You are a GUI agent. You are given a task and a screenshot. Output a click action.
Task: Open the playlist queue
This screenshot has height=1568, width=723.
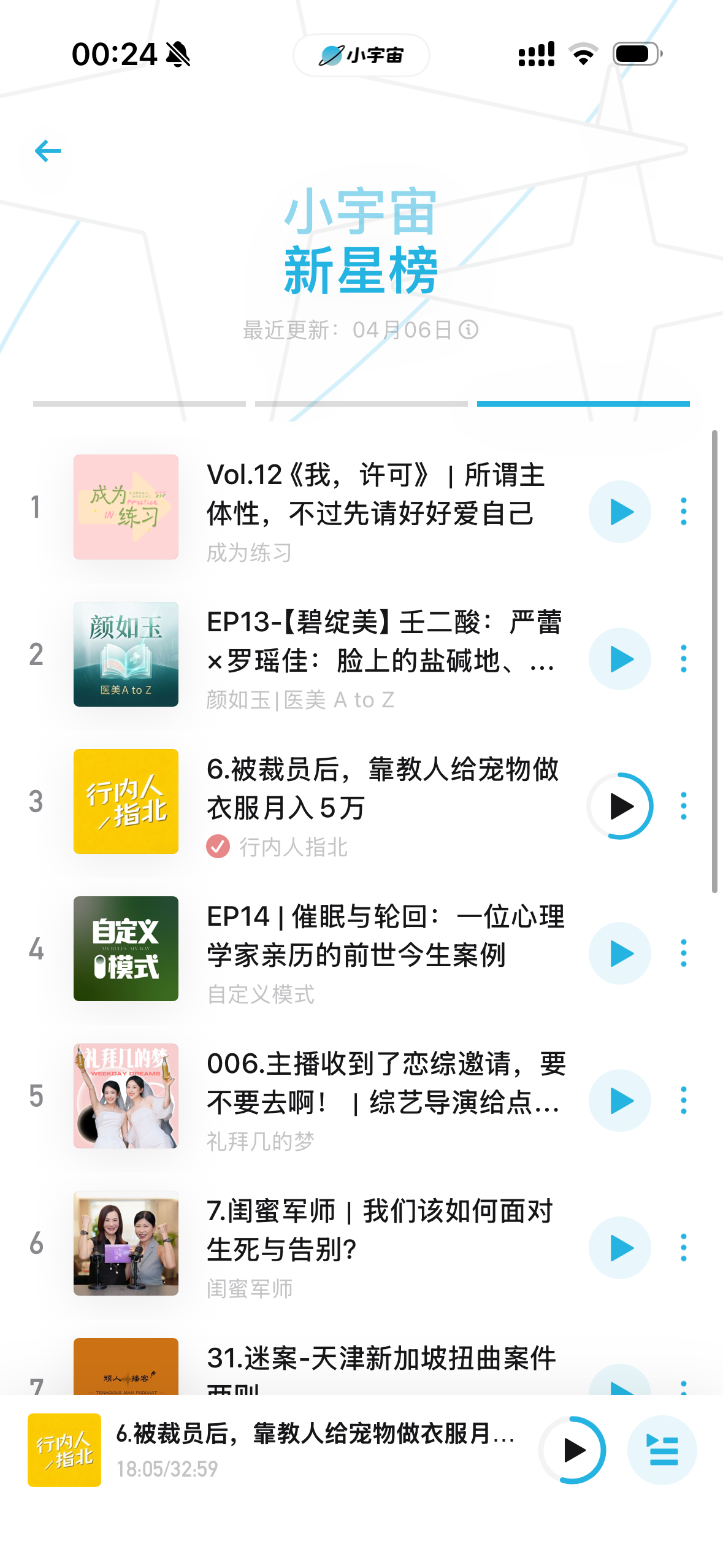[x=662, y=1450]
